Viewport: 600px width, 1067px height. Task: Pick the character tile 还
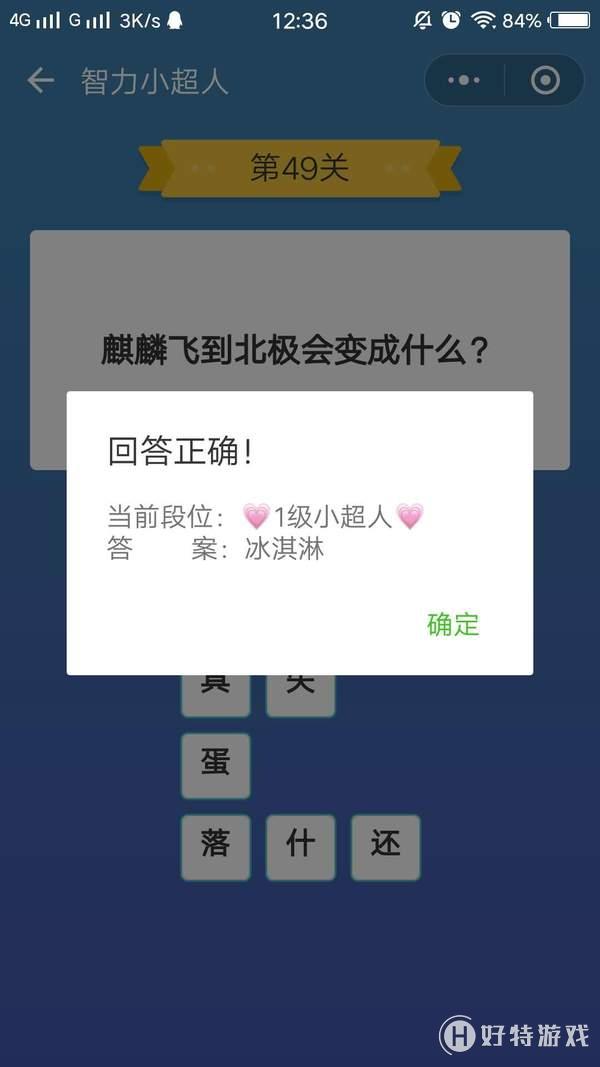tap(385, 847)
